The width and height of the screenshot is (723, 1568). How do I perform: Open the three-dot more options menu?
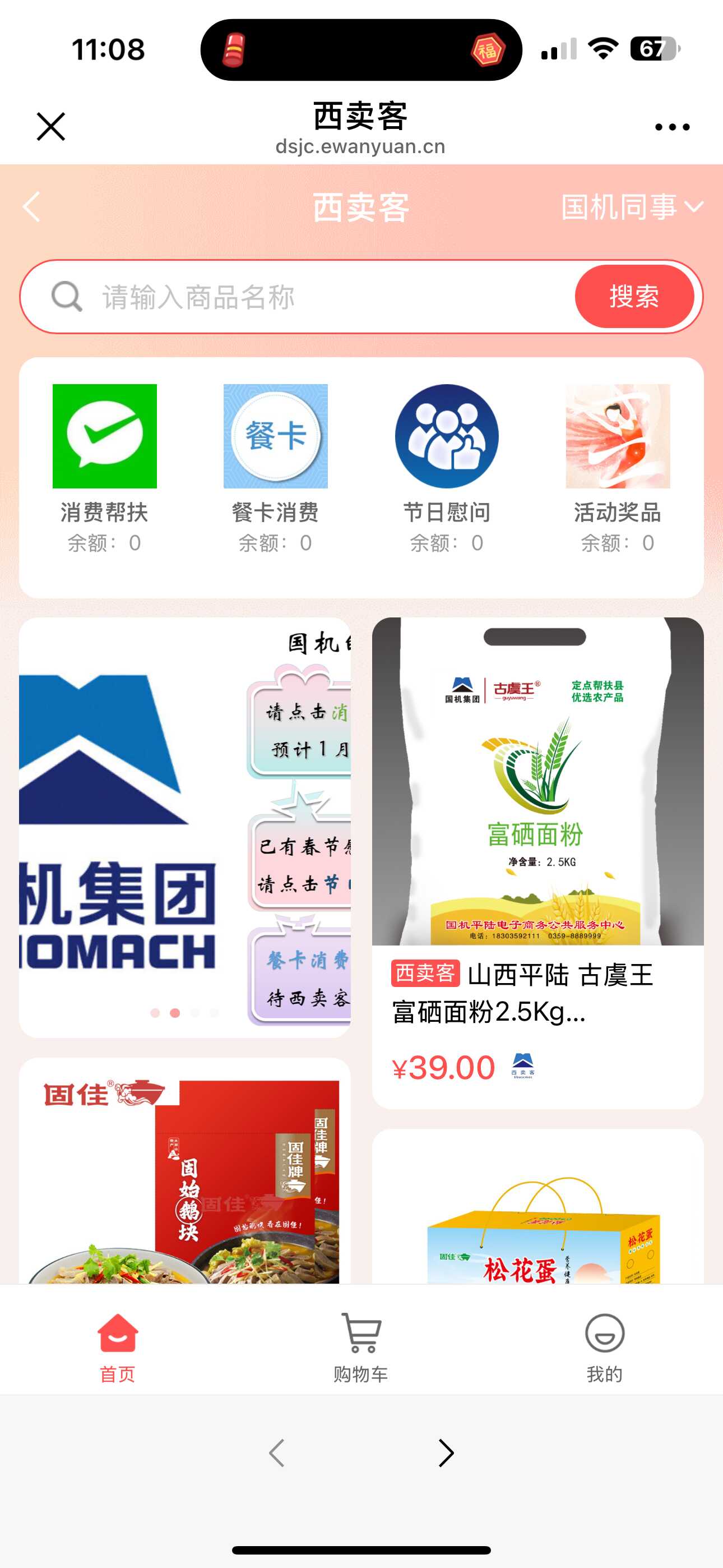672,127
